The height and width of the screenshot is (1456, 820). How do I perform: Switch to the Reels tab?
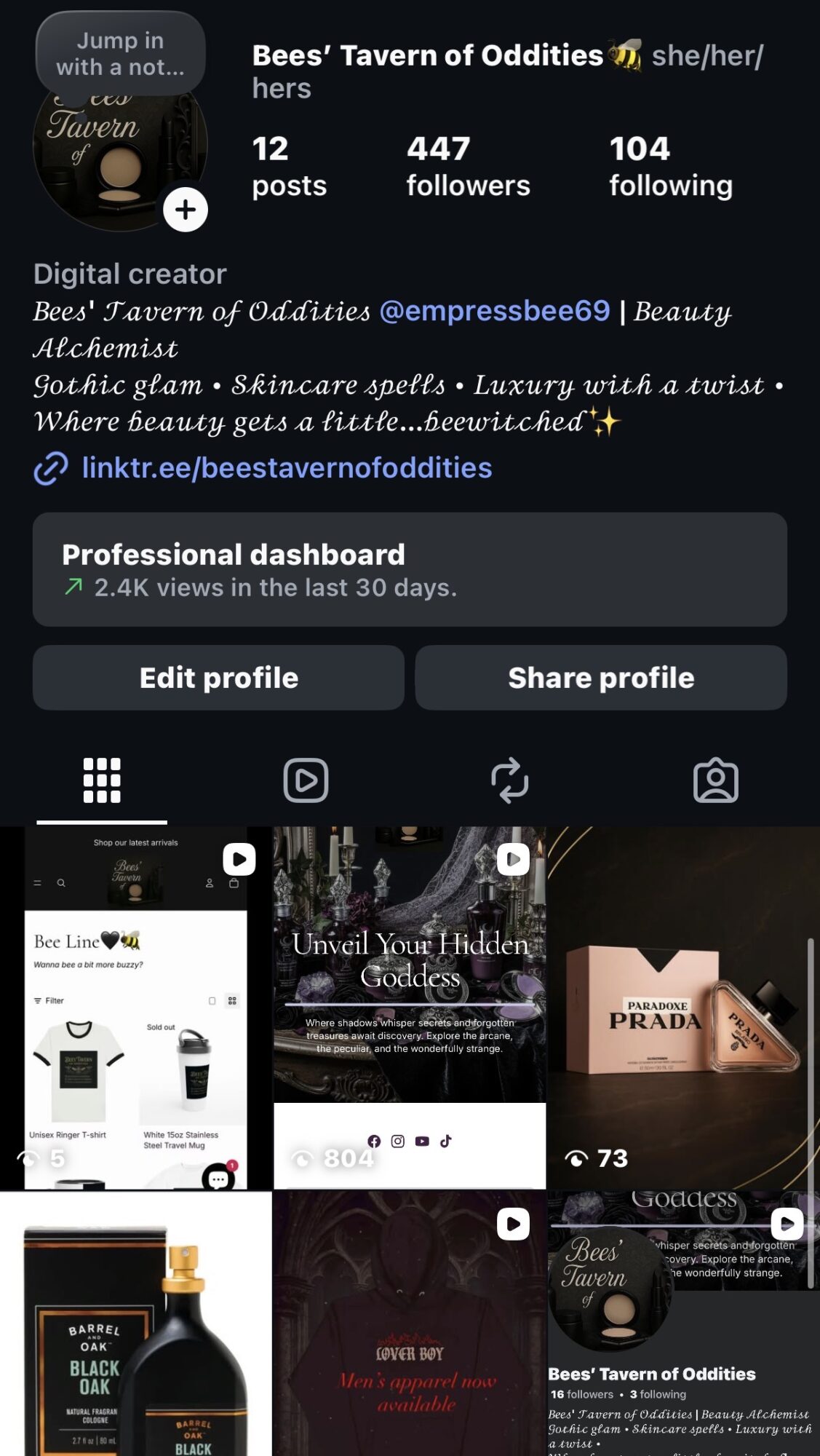point(306,780)
